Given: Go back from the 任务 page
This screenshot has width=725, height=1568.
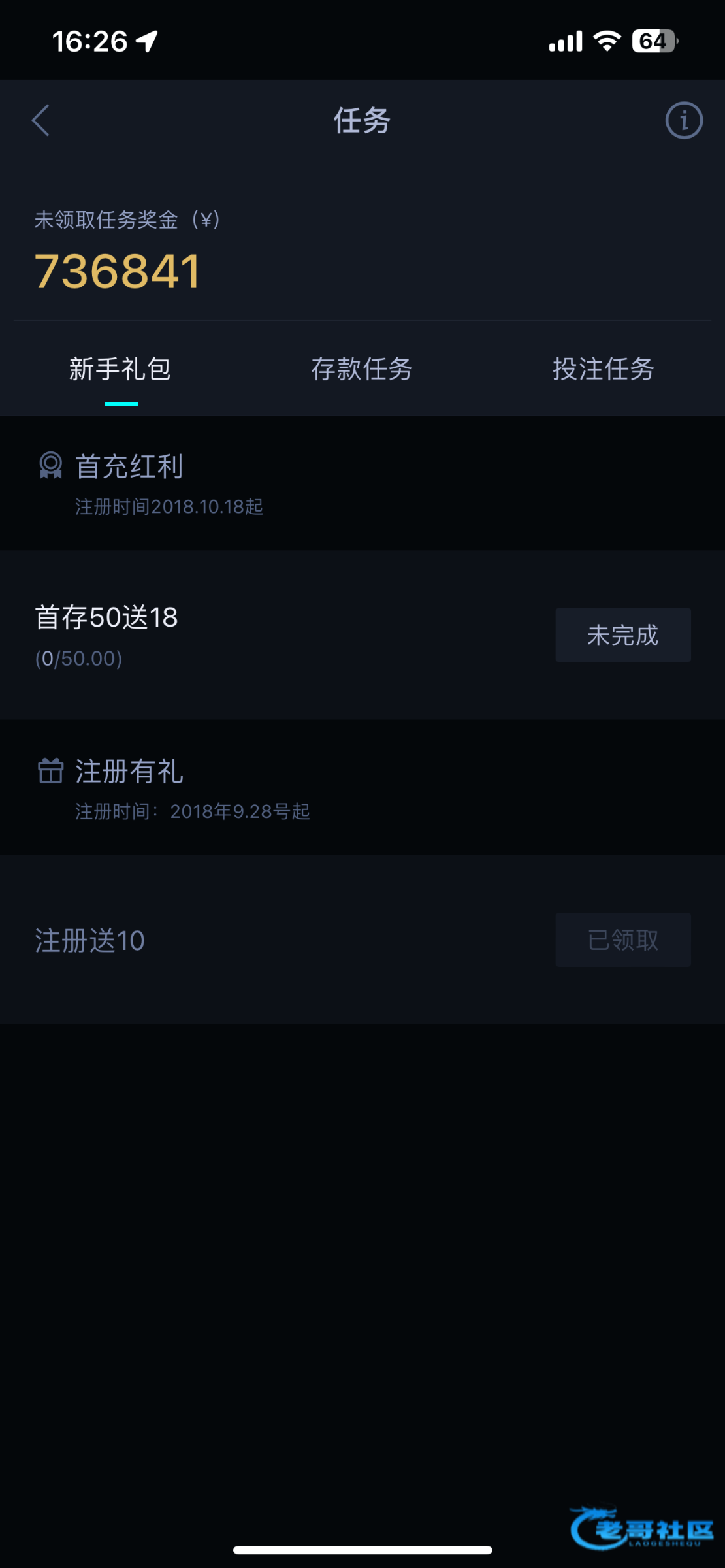Looking at the screenshot, I should [40, 121].
